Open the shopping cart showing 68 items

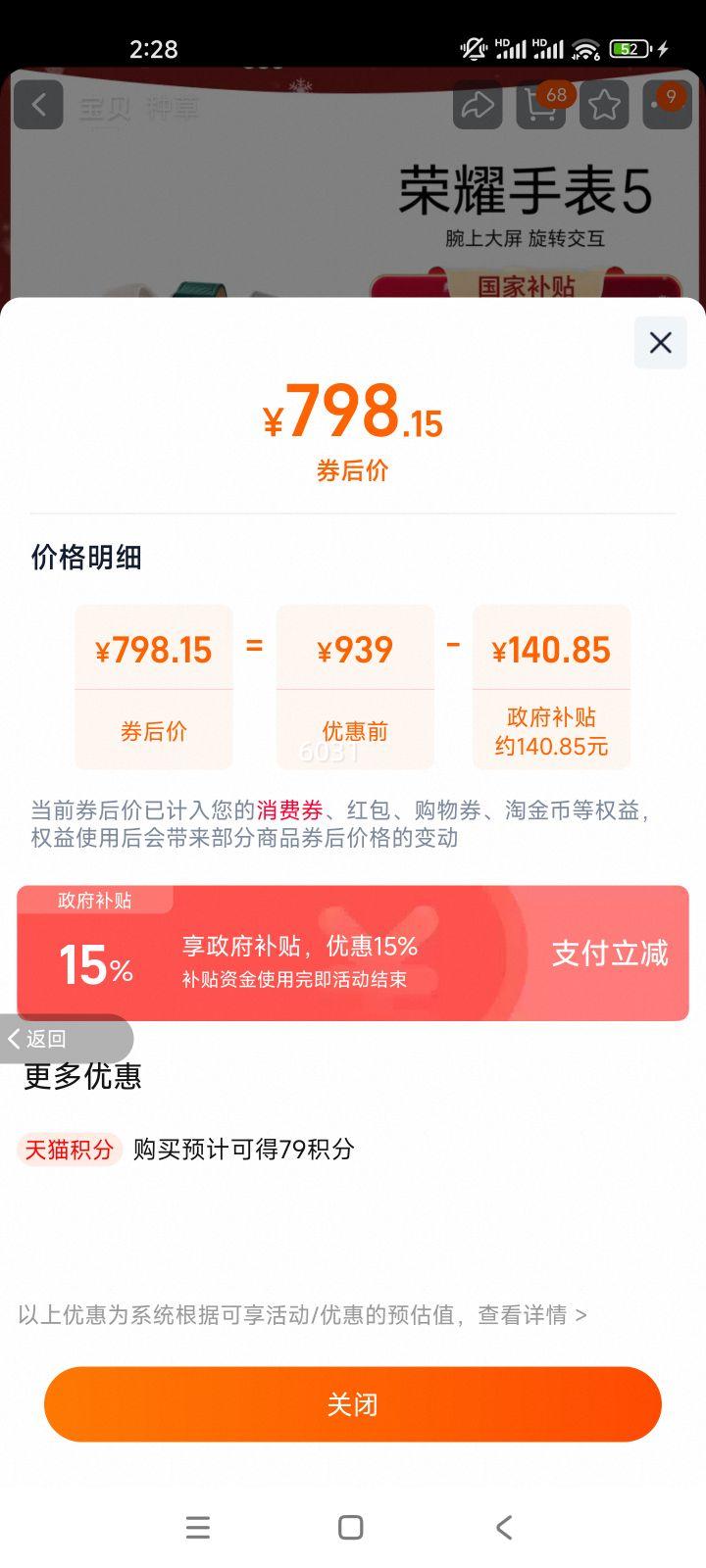[539, 108]
